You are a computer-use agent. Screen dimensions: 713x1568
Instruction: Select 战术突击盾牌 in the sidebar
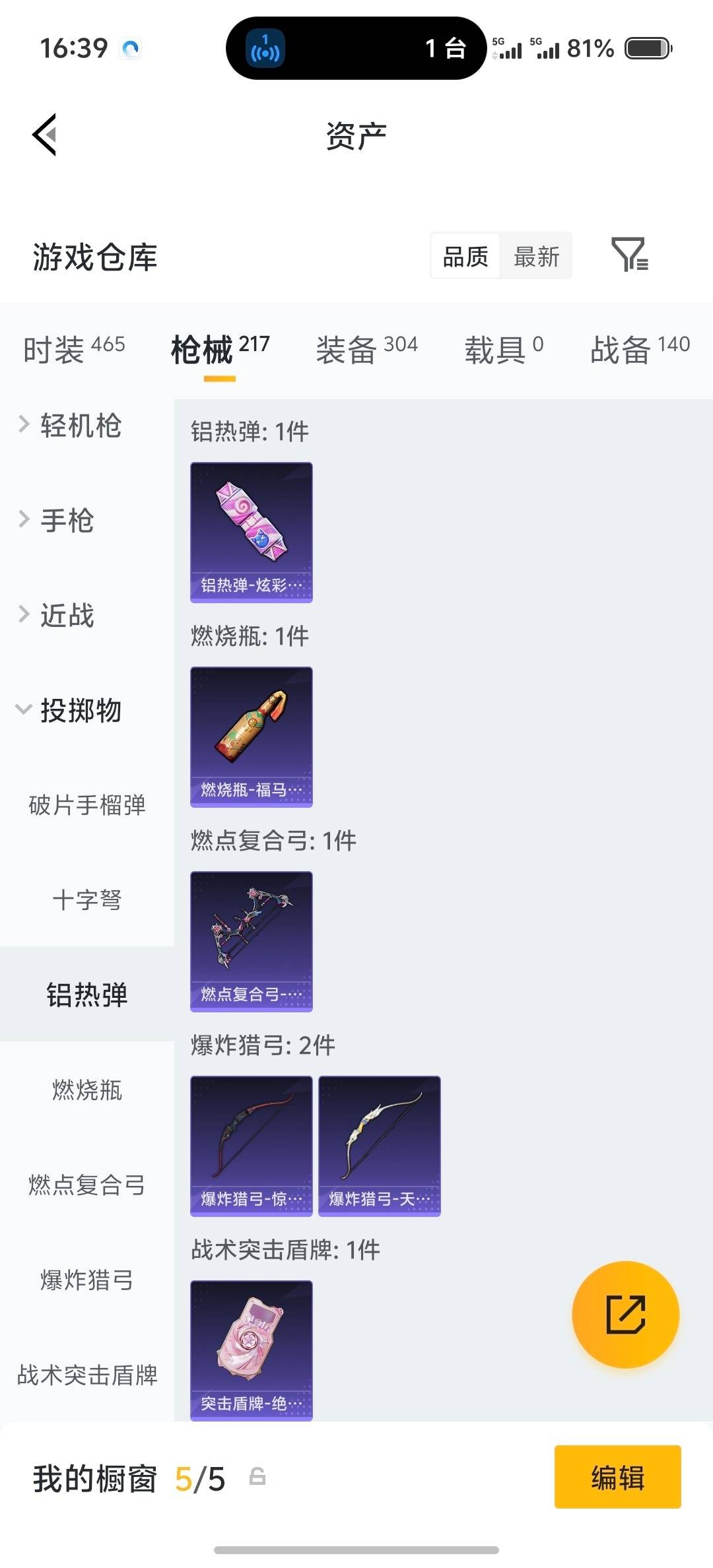point(86,1377)
